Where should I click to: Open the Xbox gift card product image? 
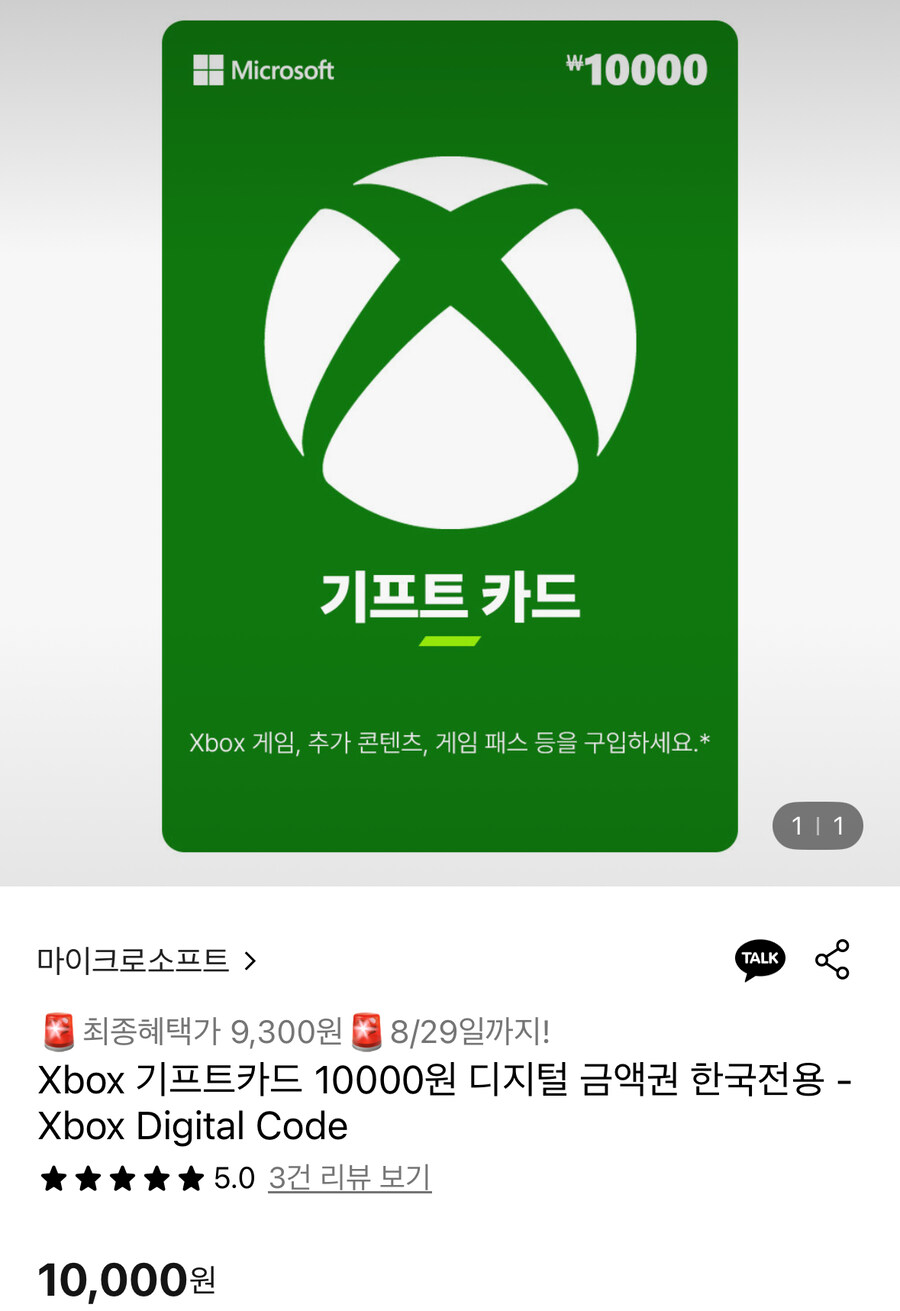click(450, 436)
